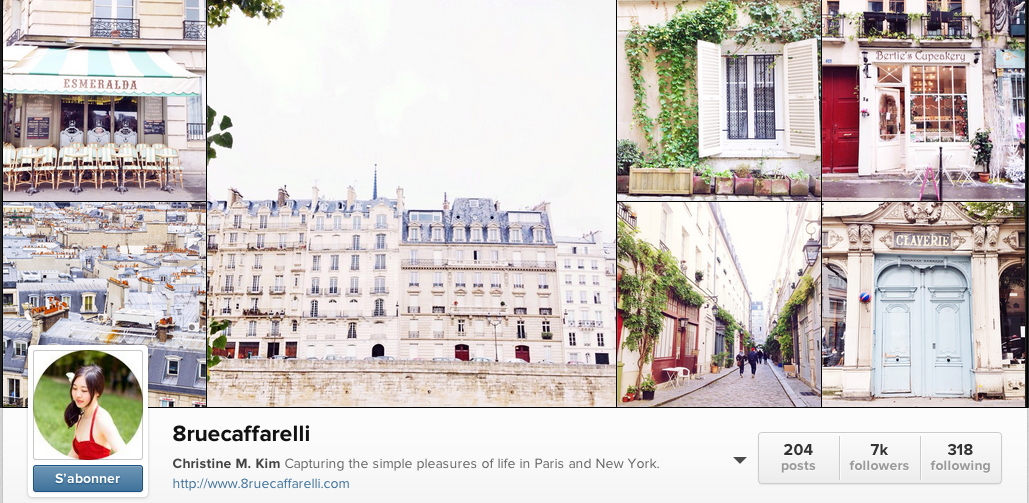The height and width of the screenshot is (503, 1029).
Task: Open the ivy-covered white shutters photo
Action: pyautogui.click(x=718, y=100)
